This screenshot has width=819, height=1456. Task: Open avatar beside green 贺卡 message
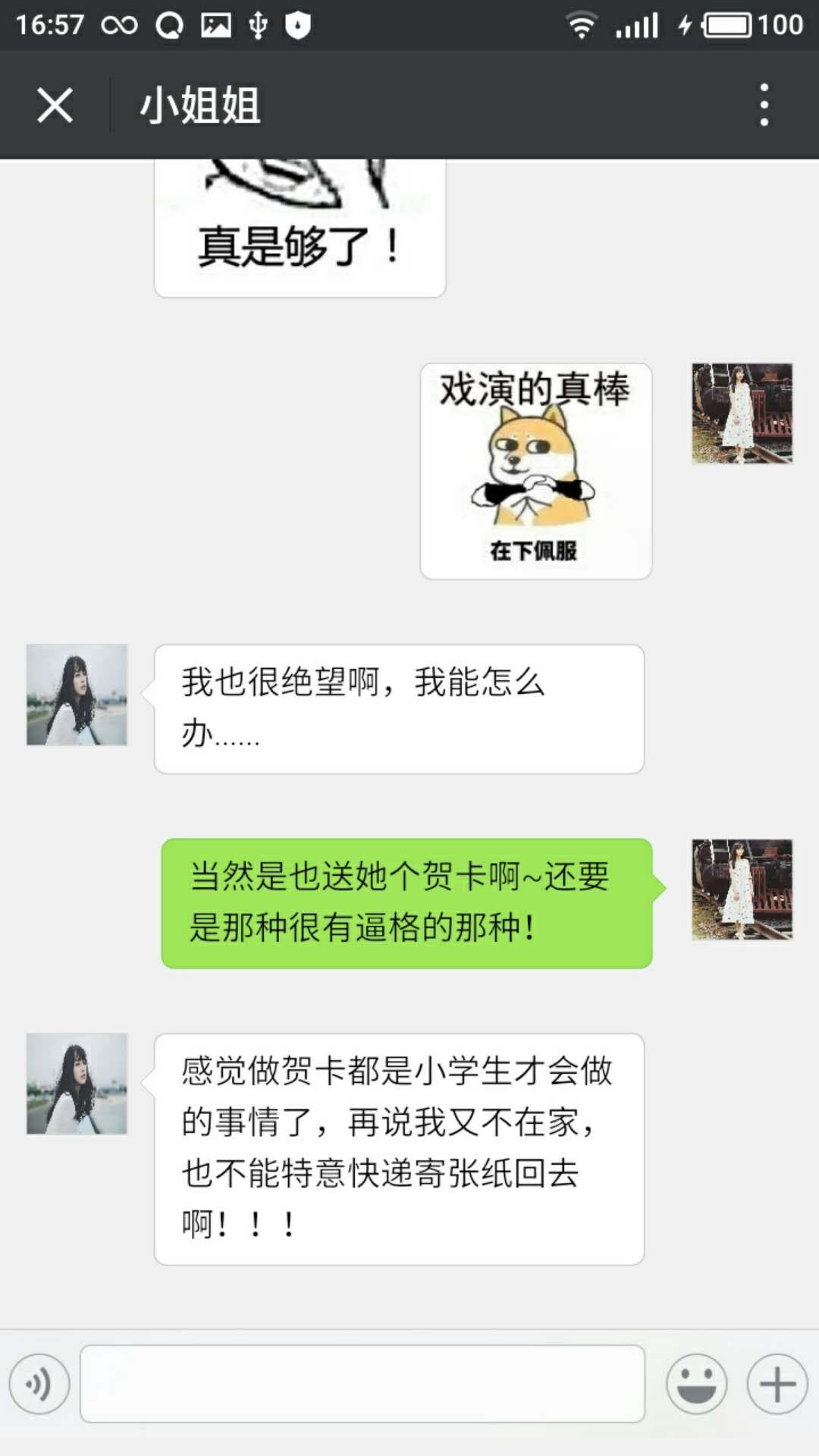coord(742,890)
